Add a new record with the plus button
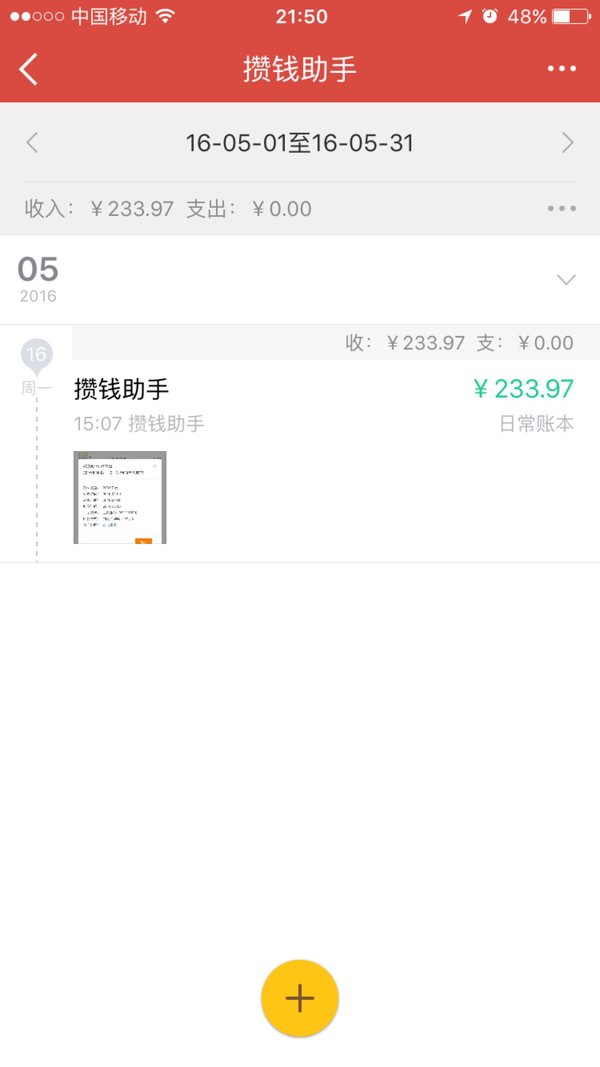600x1067 pixels. pos(300,998)
